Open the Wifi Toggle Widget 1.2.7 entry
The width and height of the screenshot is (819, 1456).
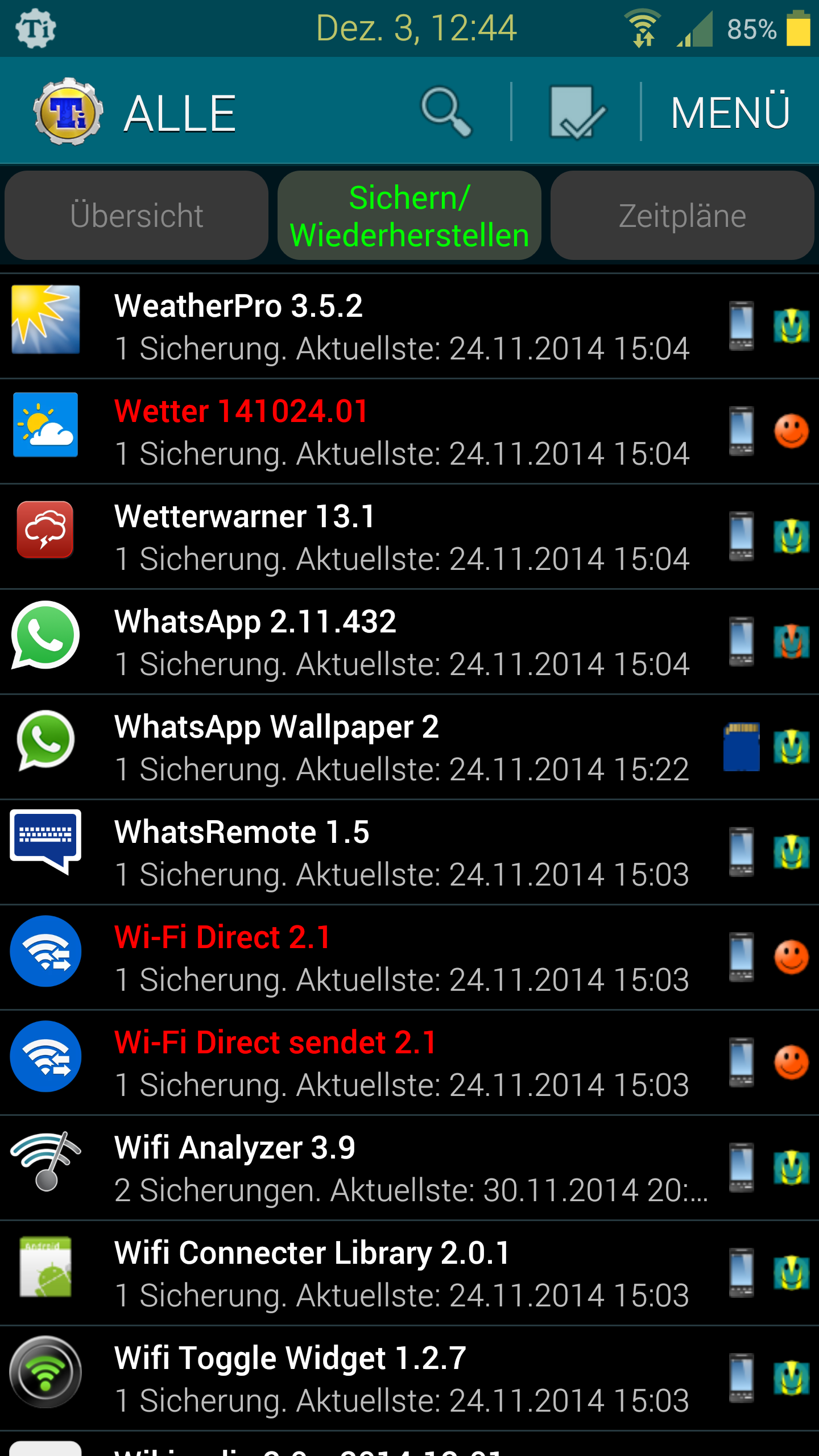click(409, 1379)
